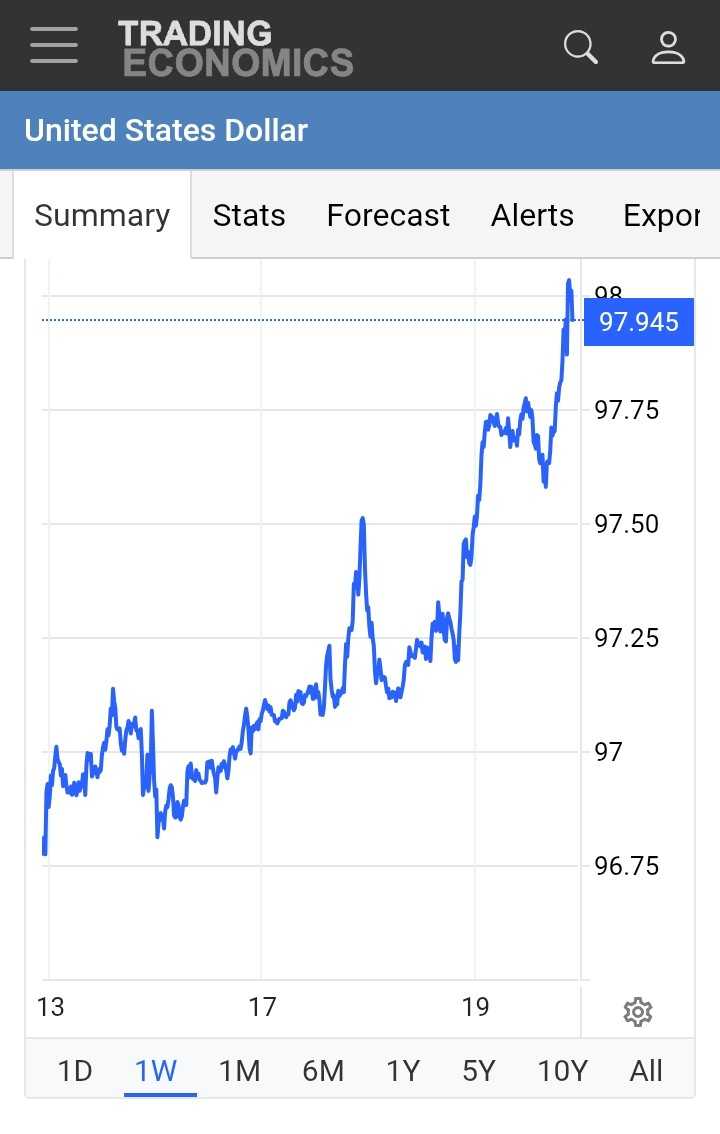Select the Summary tab
720x1134 pixels.
click(102, 215)
